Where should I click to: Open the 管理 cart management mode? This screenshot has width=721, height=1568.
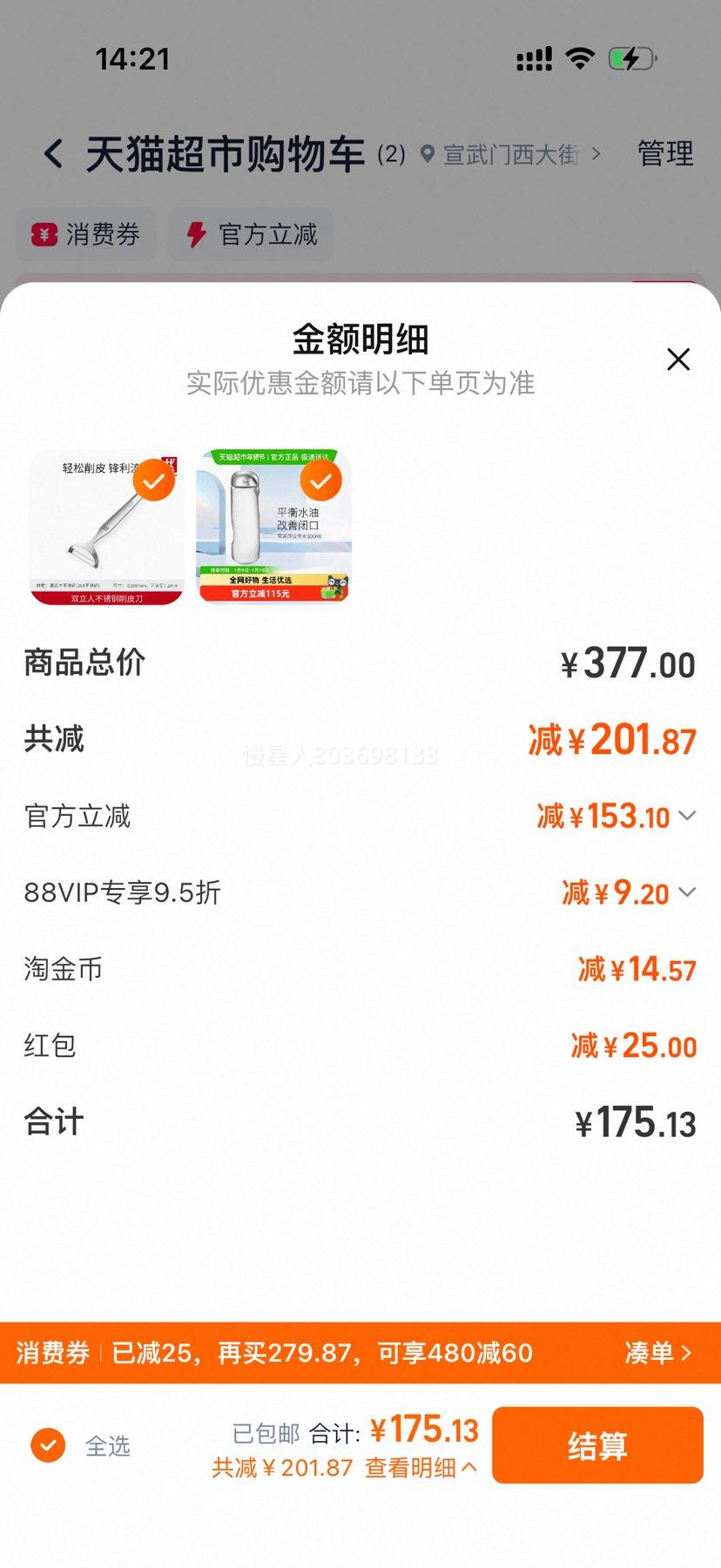[x=664, y=153]
